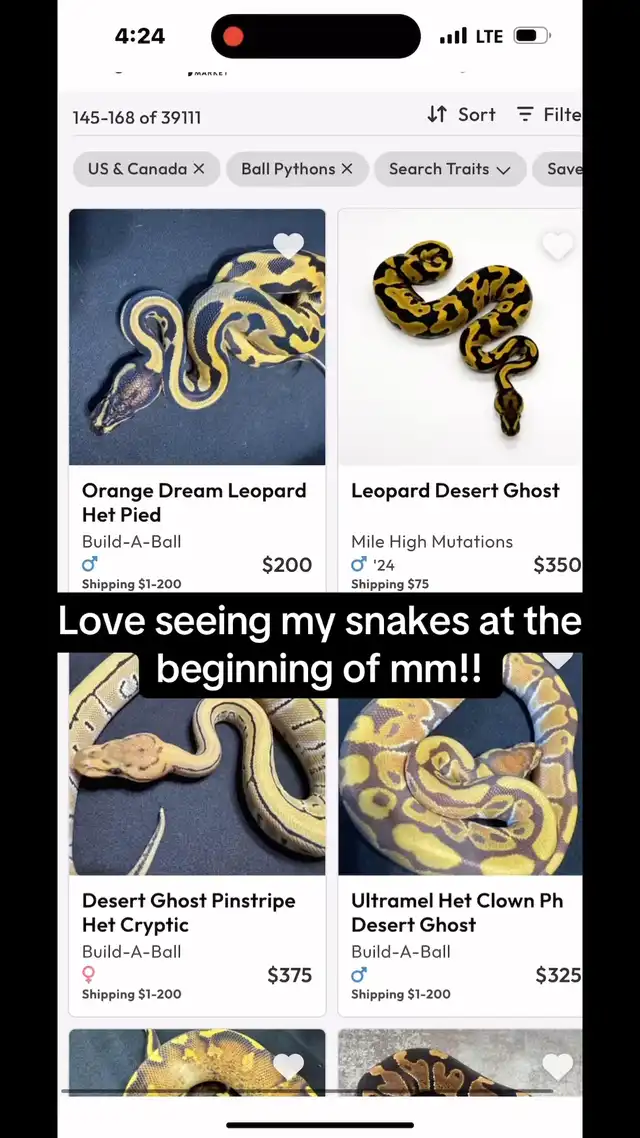Expand the Search Traits dropdown

point(449,169)
